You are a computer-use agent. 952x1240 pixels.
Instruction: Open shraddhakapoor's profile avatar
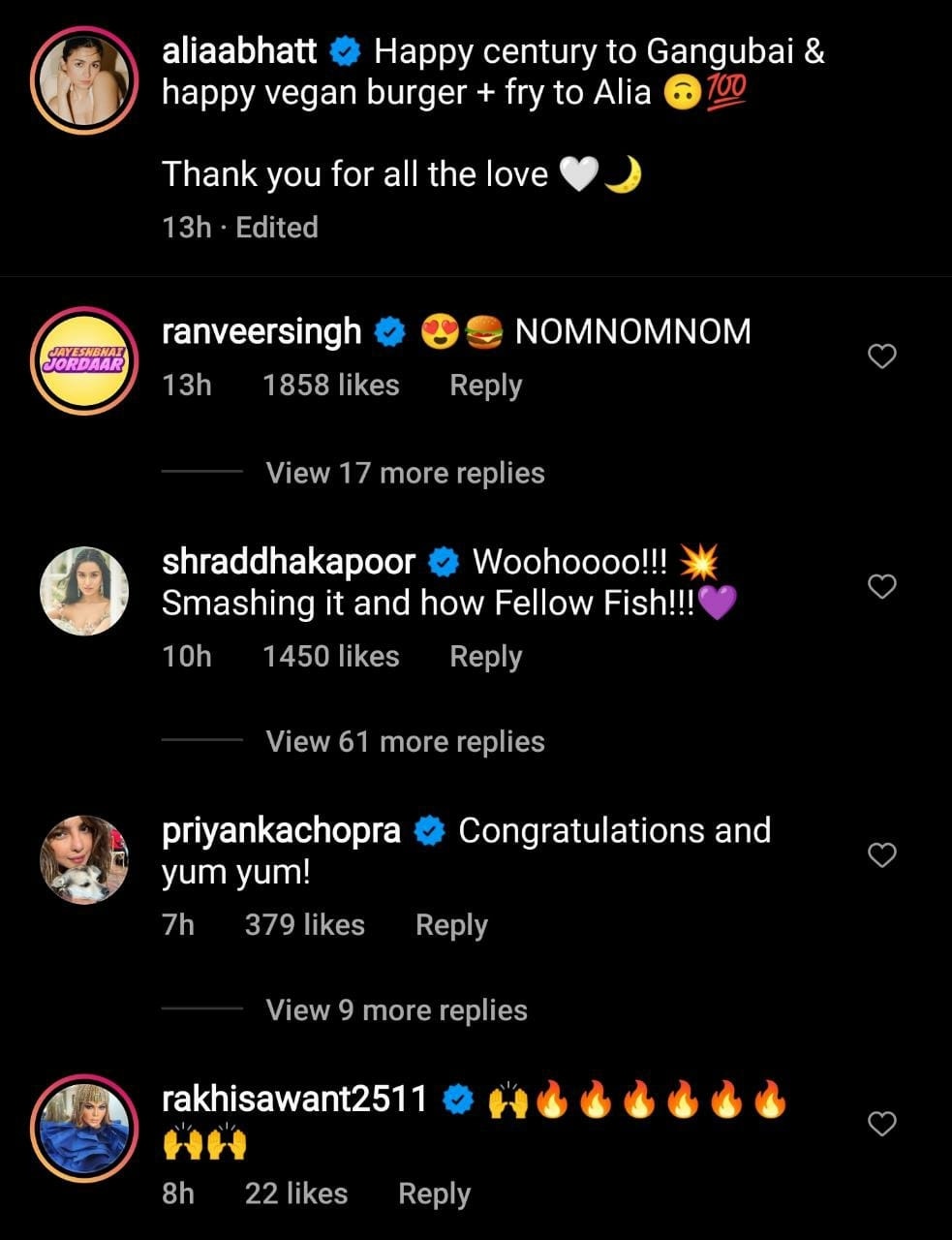[x=83, y=591]
